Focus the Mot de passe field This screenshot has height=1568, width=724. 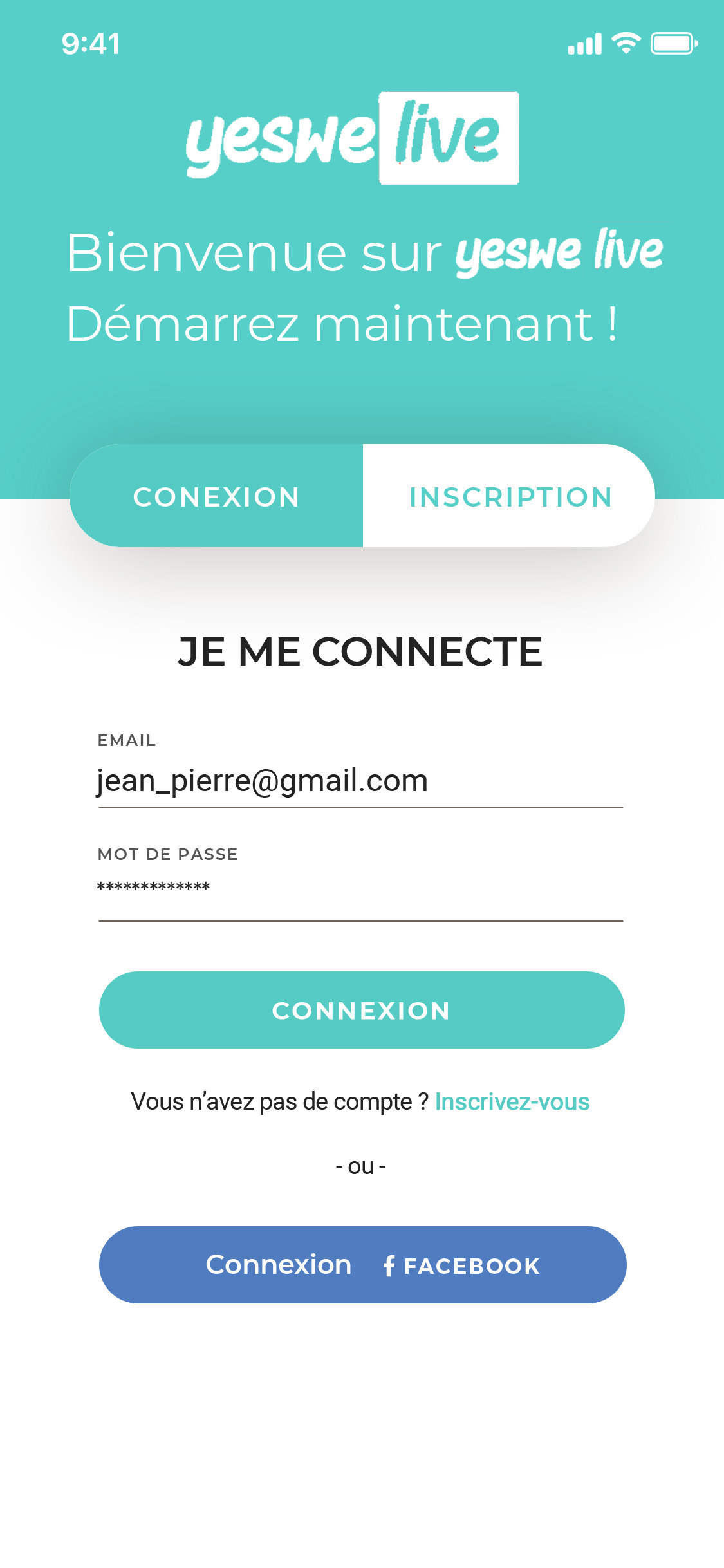[x=359, y=890]
